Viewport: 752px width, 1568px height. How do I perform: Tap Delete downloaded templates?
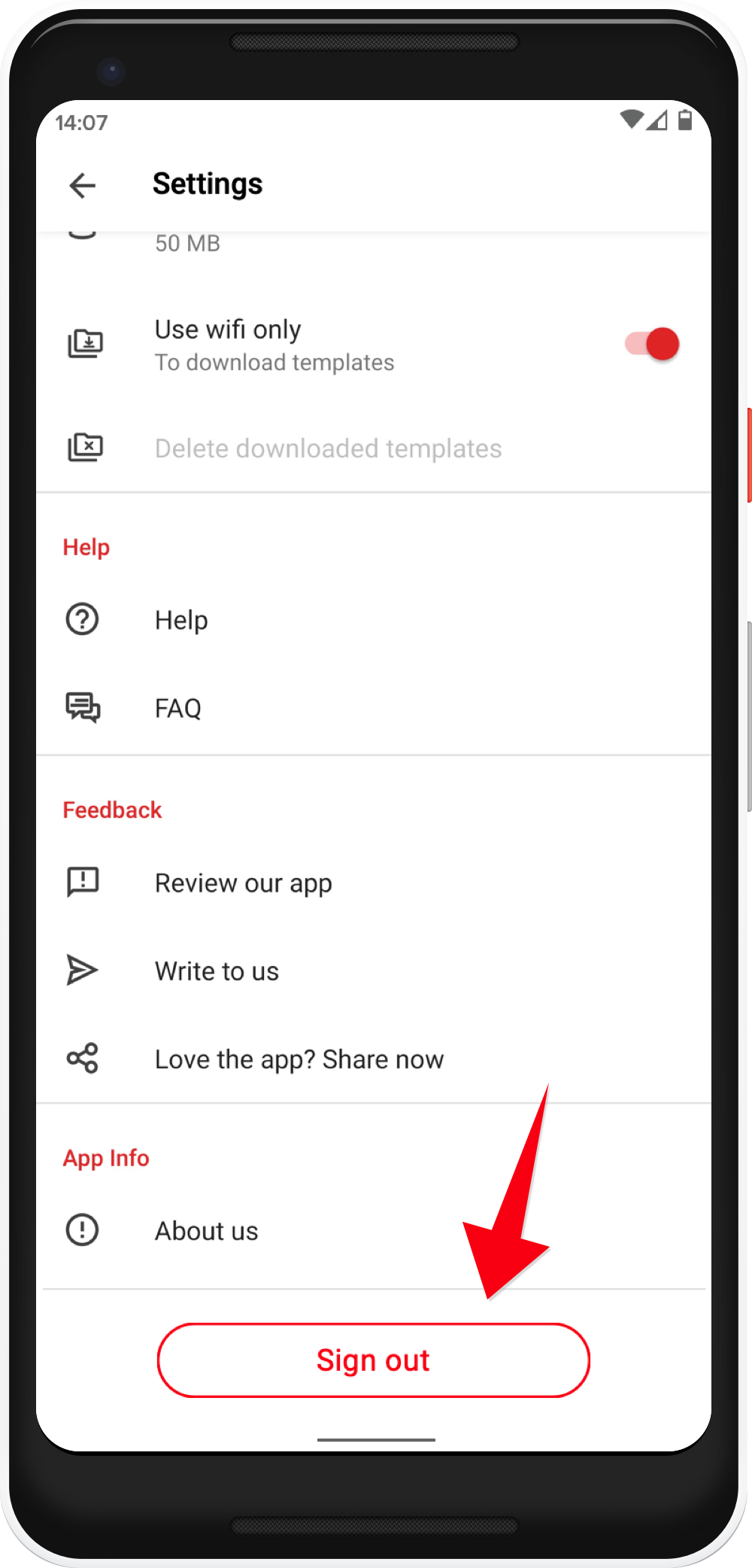[x=374, y=448]
